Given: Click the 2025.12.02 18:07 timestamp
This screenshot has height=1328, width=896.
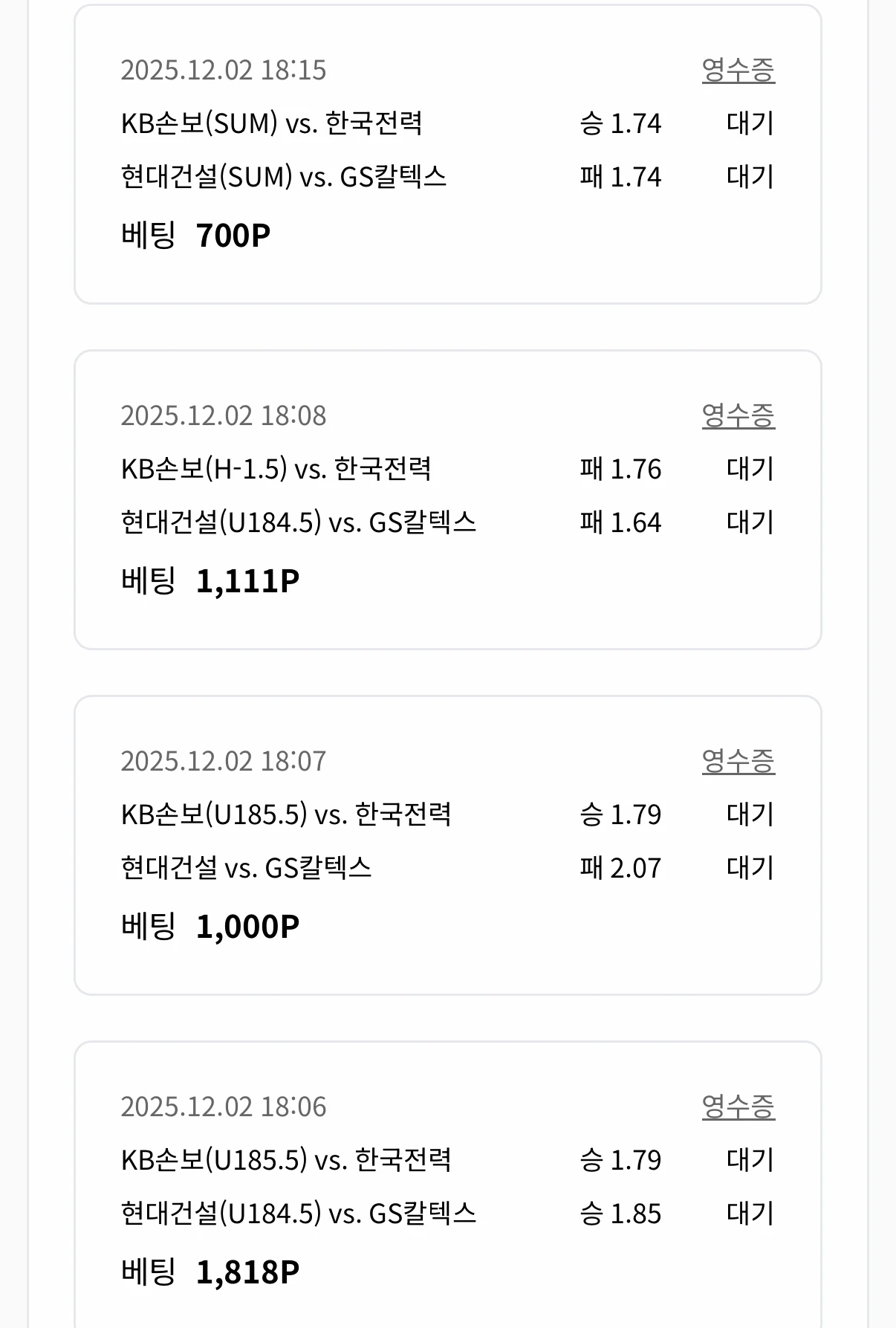Looking at the screenshot, I should [224, 760].
